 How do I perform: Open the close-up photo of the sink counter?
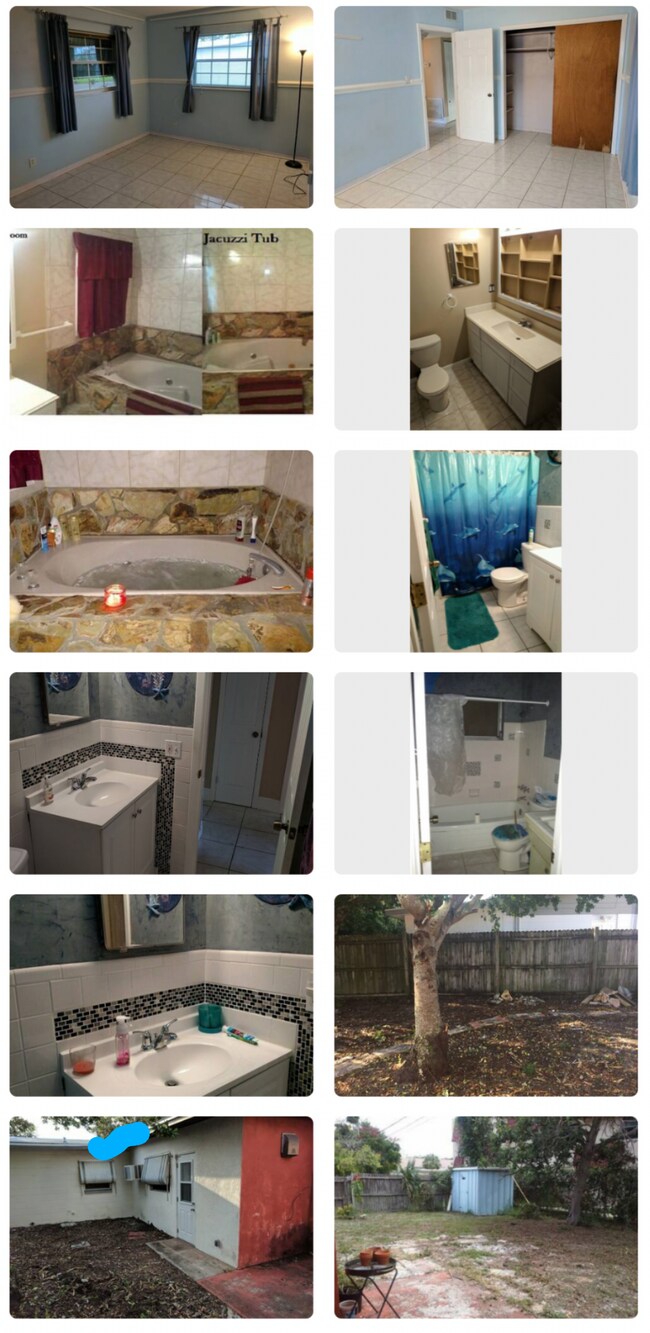pyautogui.click(x=161, y=995)
